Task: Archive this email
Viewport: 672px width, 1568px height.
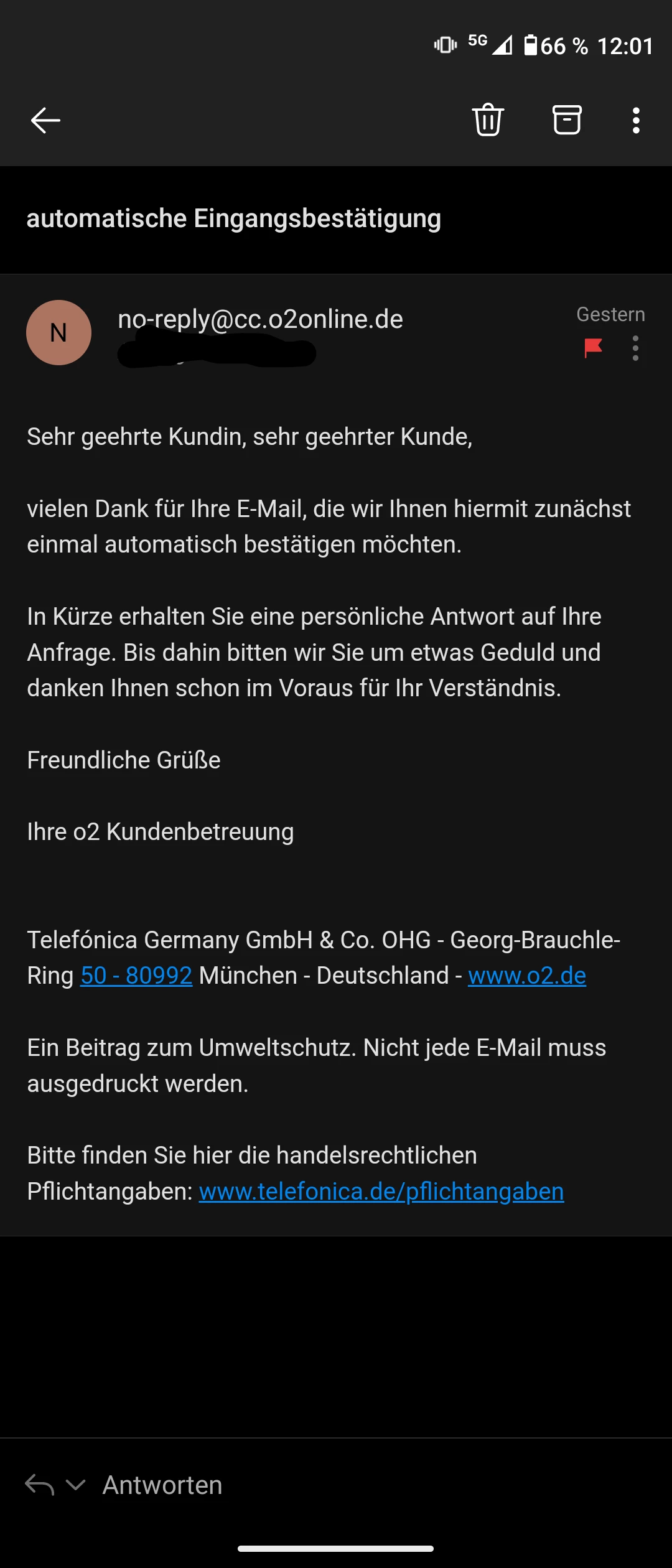Action: [x=567, y=119]
